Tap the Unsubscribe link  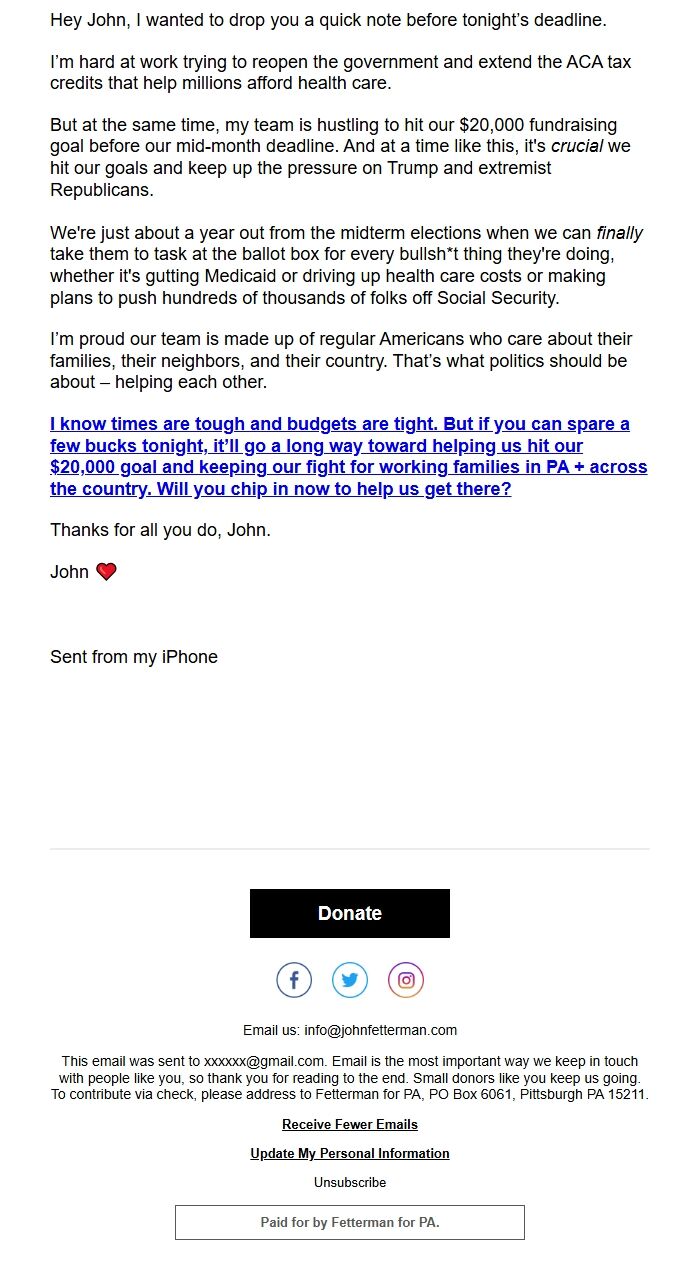coord(350,1182)
